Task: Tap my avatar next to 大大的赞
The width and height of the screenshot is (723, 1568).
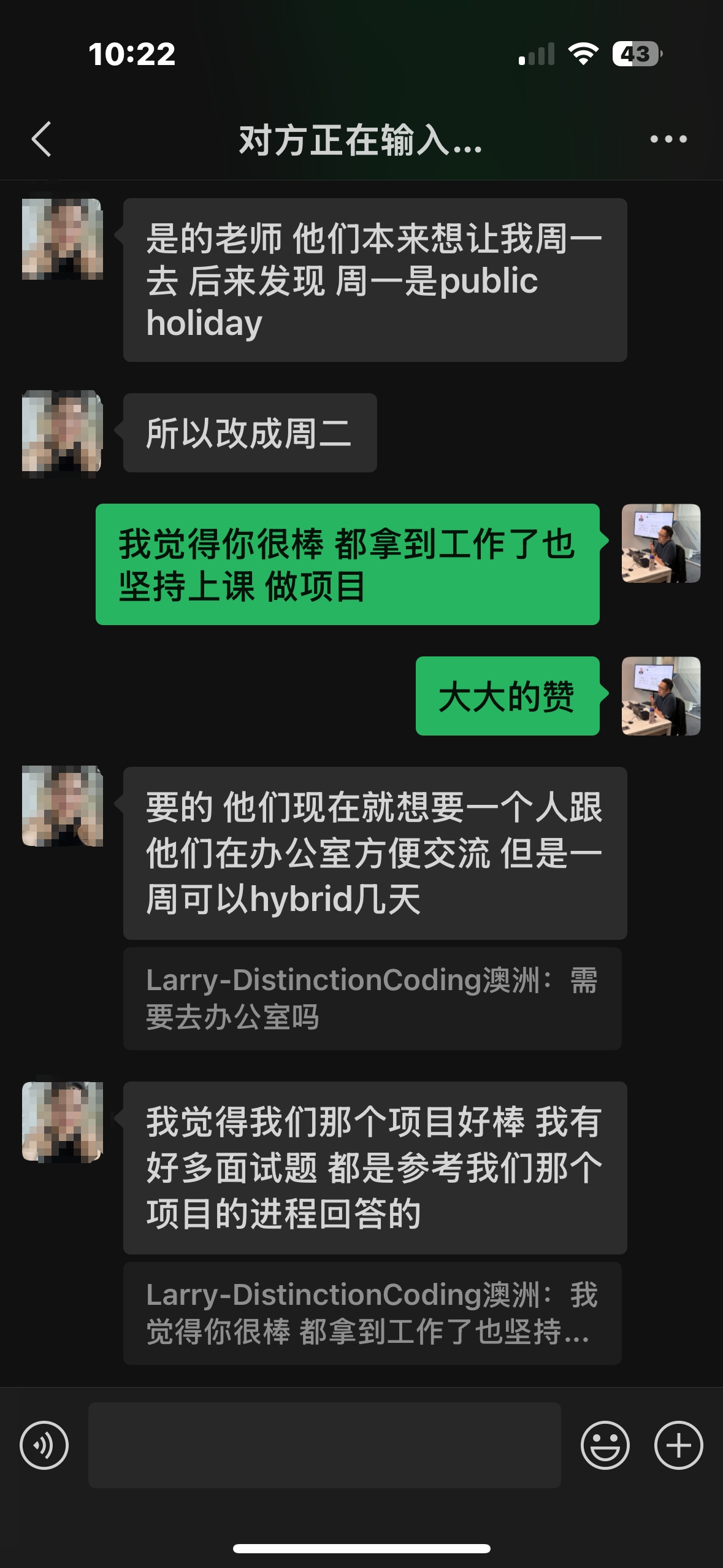Action: point(660,696)
